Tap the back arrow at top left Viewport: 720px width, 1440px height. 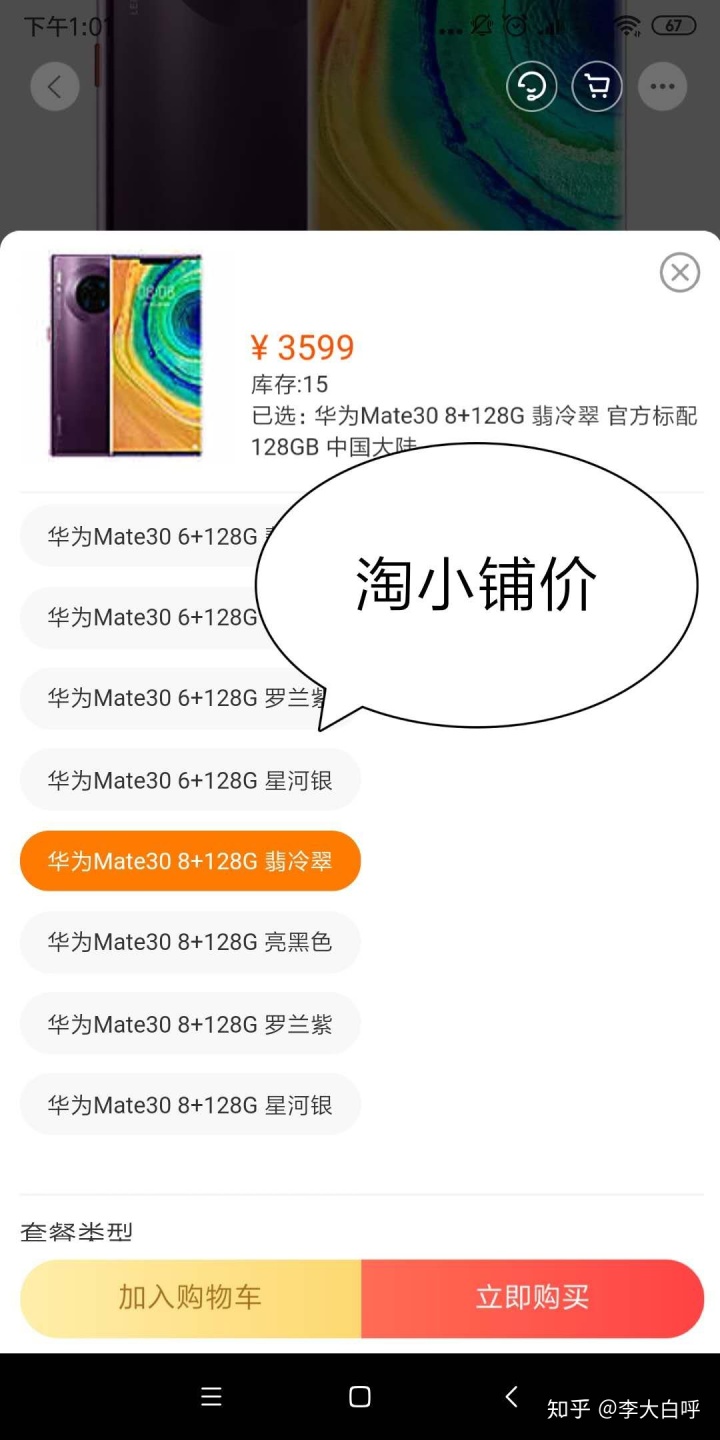pyautogui.click(x=55, y=86)
